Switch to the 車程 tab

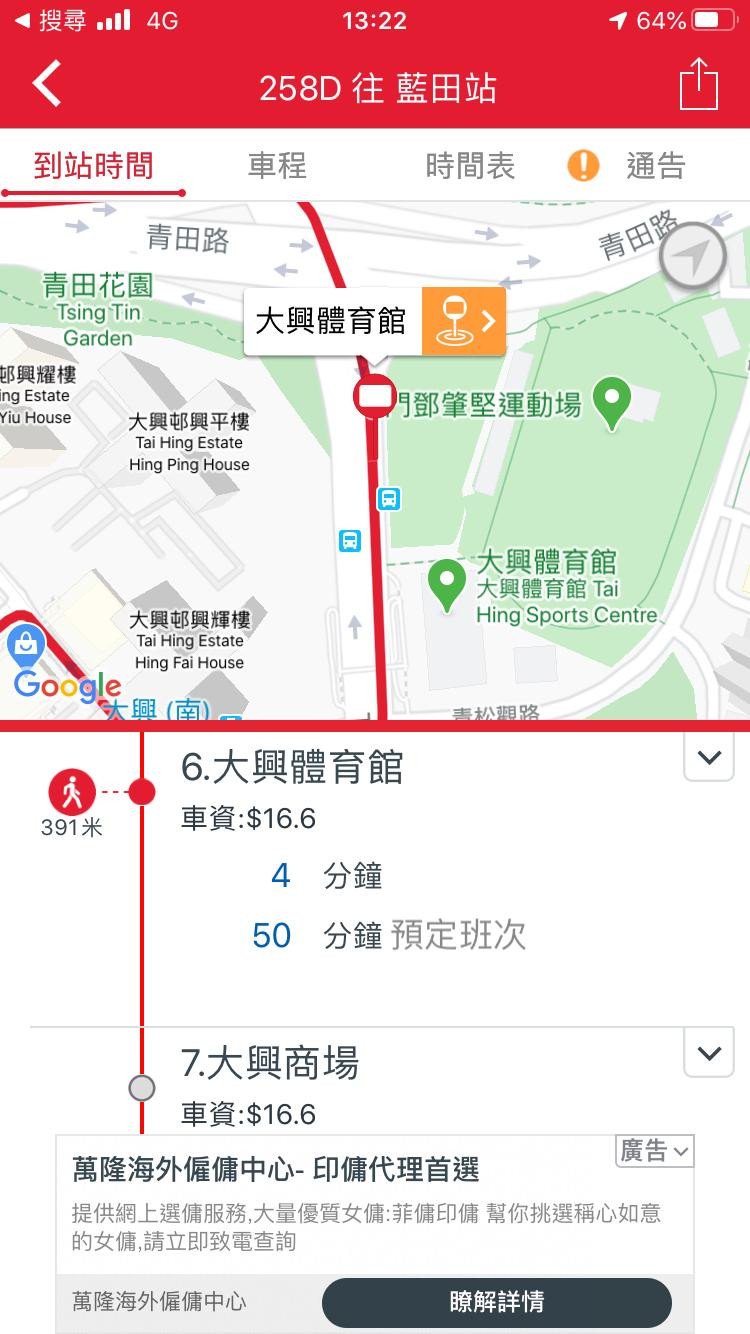277,165
